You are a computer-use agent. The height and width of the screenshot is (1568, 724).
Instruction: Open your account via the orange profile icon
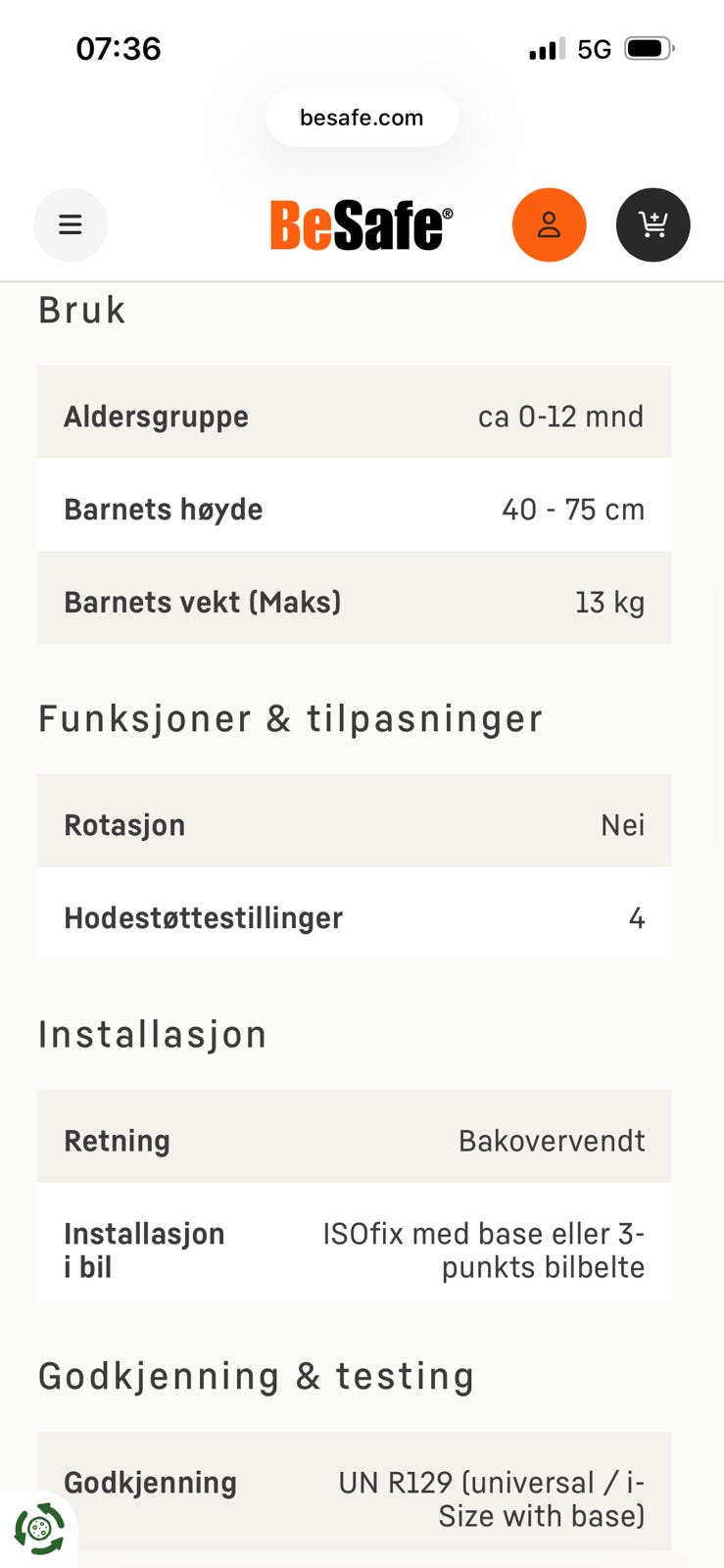pos(549,224)
